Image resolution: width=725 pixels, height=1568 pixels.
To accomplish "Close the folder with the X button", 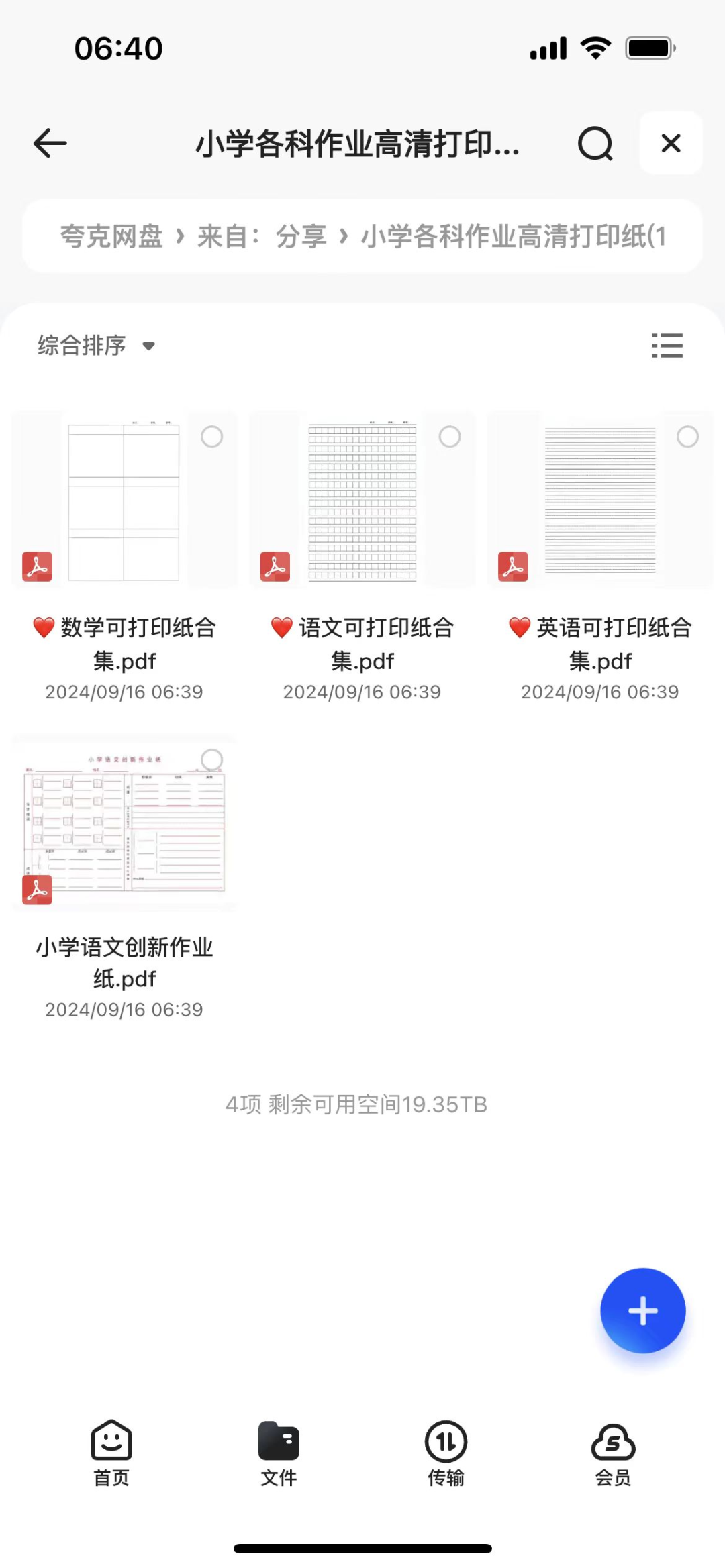I will point(671,143).
